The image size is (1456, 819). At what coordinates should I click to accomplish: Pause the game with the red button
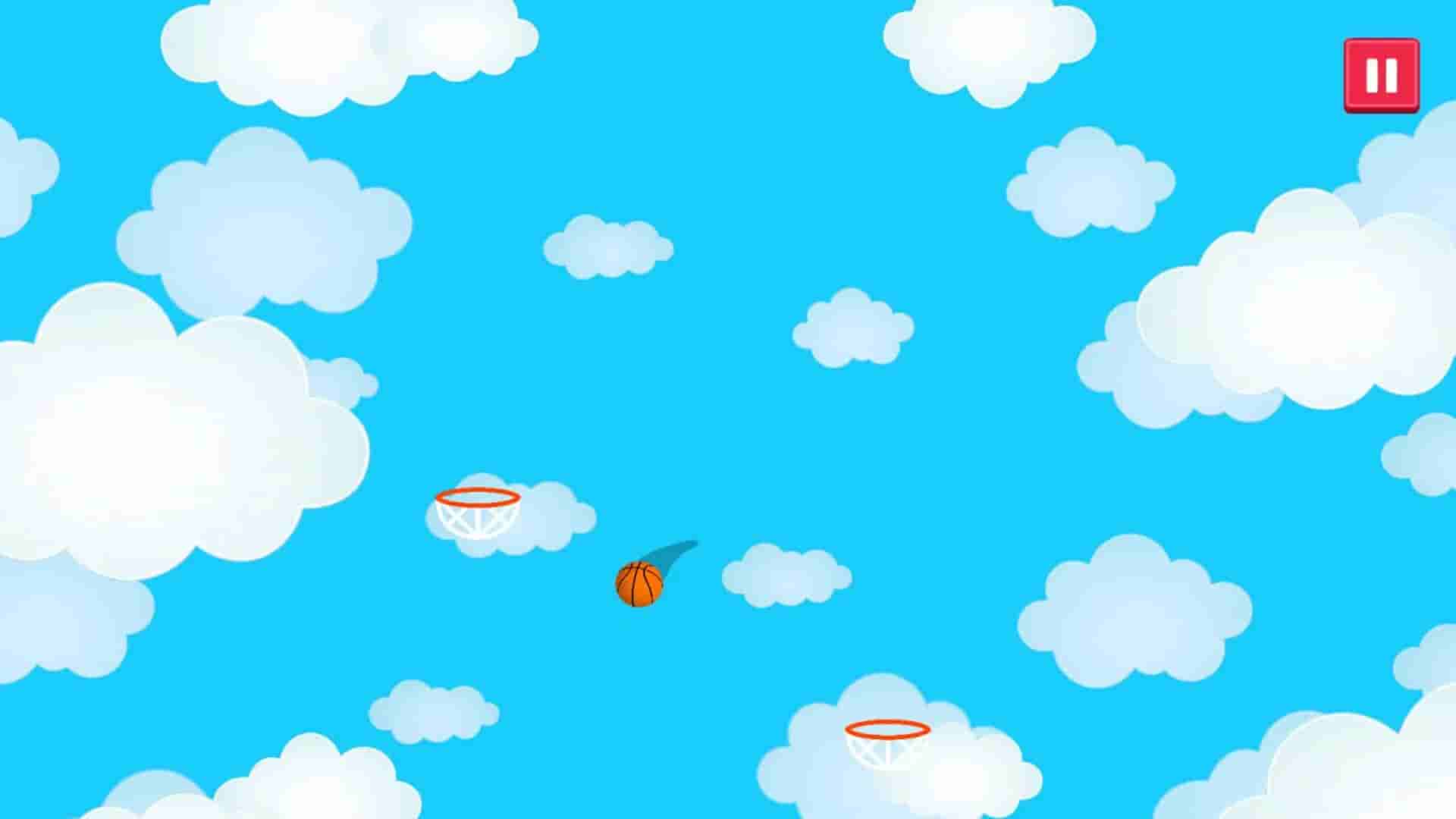[x=1381, y=75]
